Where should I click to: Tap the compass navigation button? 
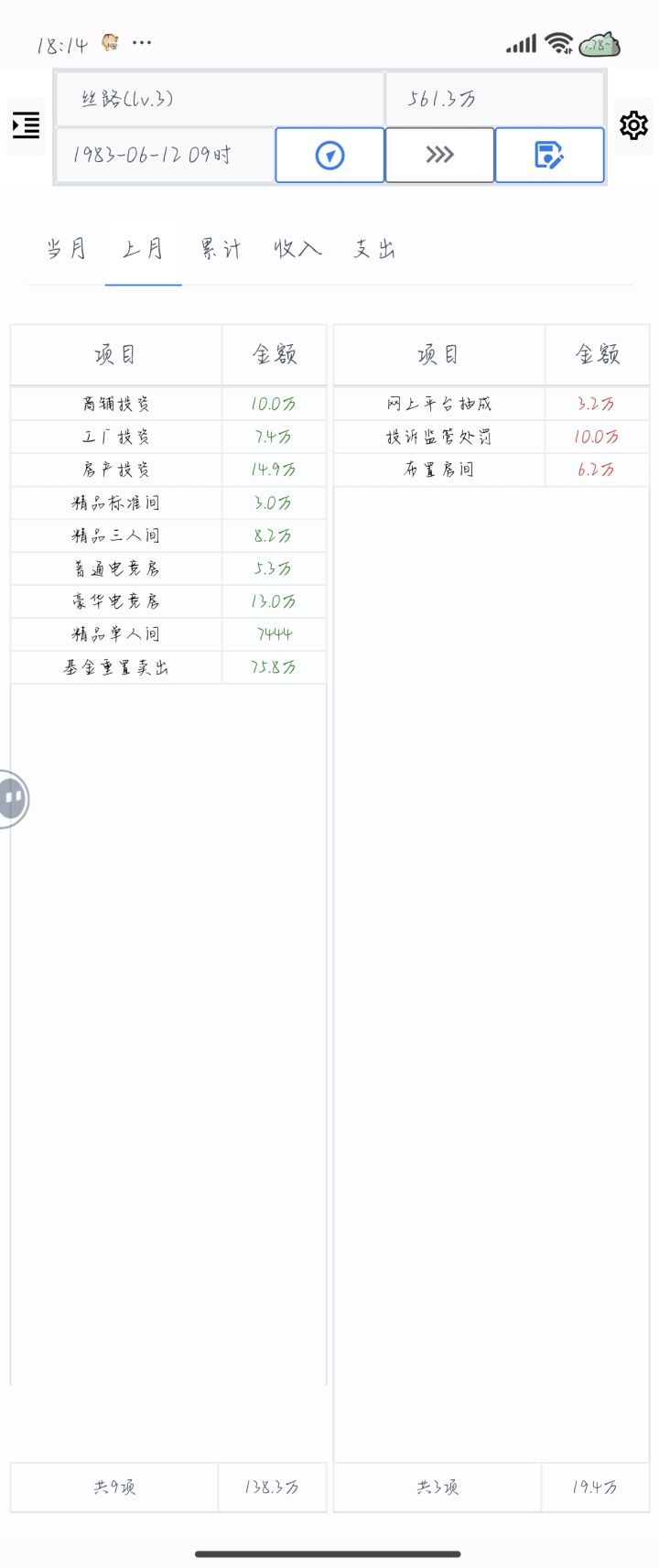point(329,156)
